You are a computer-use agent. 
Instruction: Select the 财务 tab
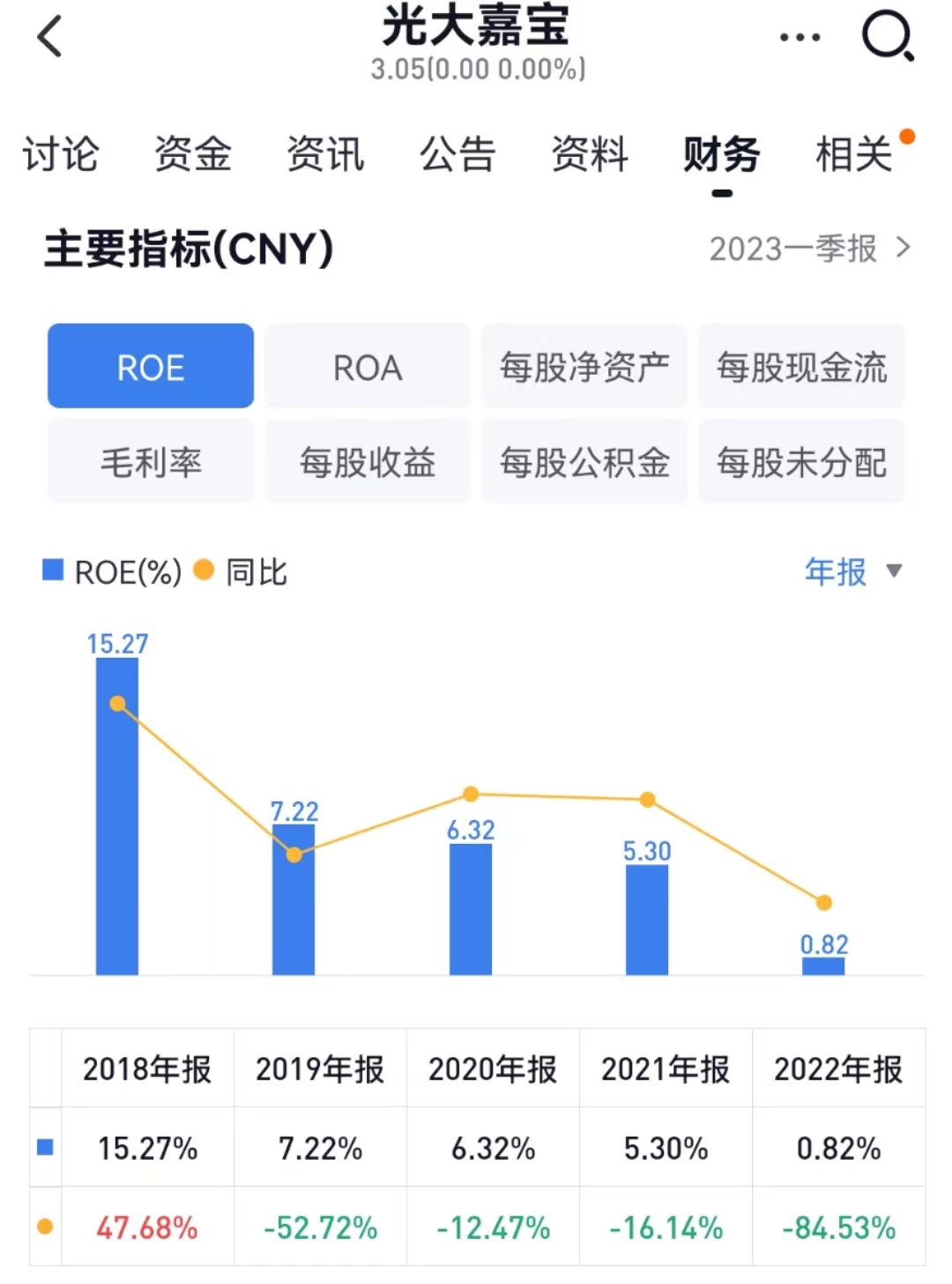pyautogui.click(x=722, y=155)
